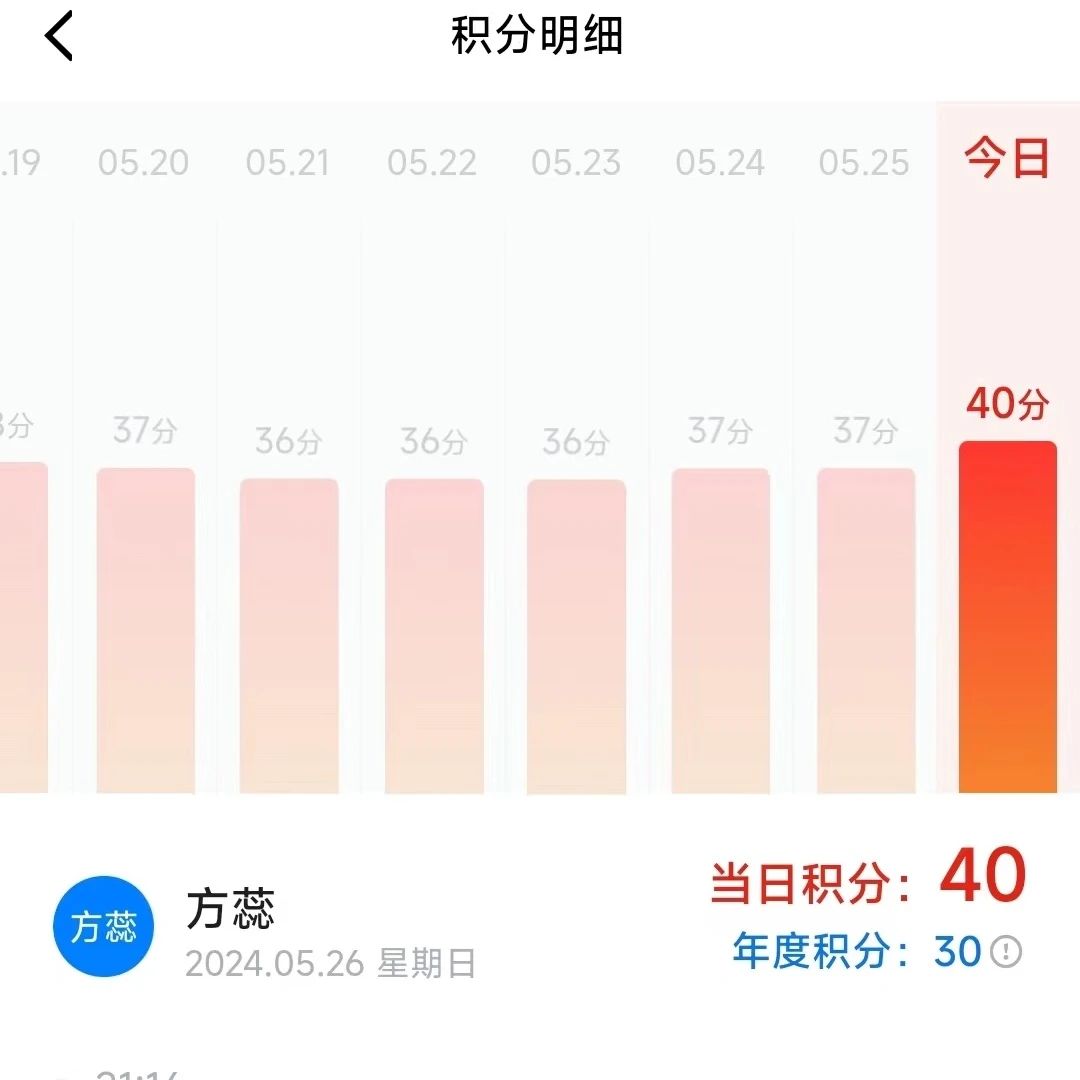Select the 05.23 bar in the chart

577,636
